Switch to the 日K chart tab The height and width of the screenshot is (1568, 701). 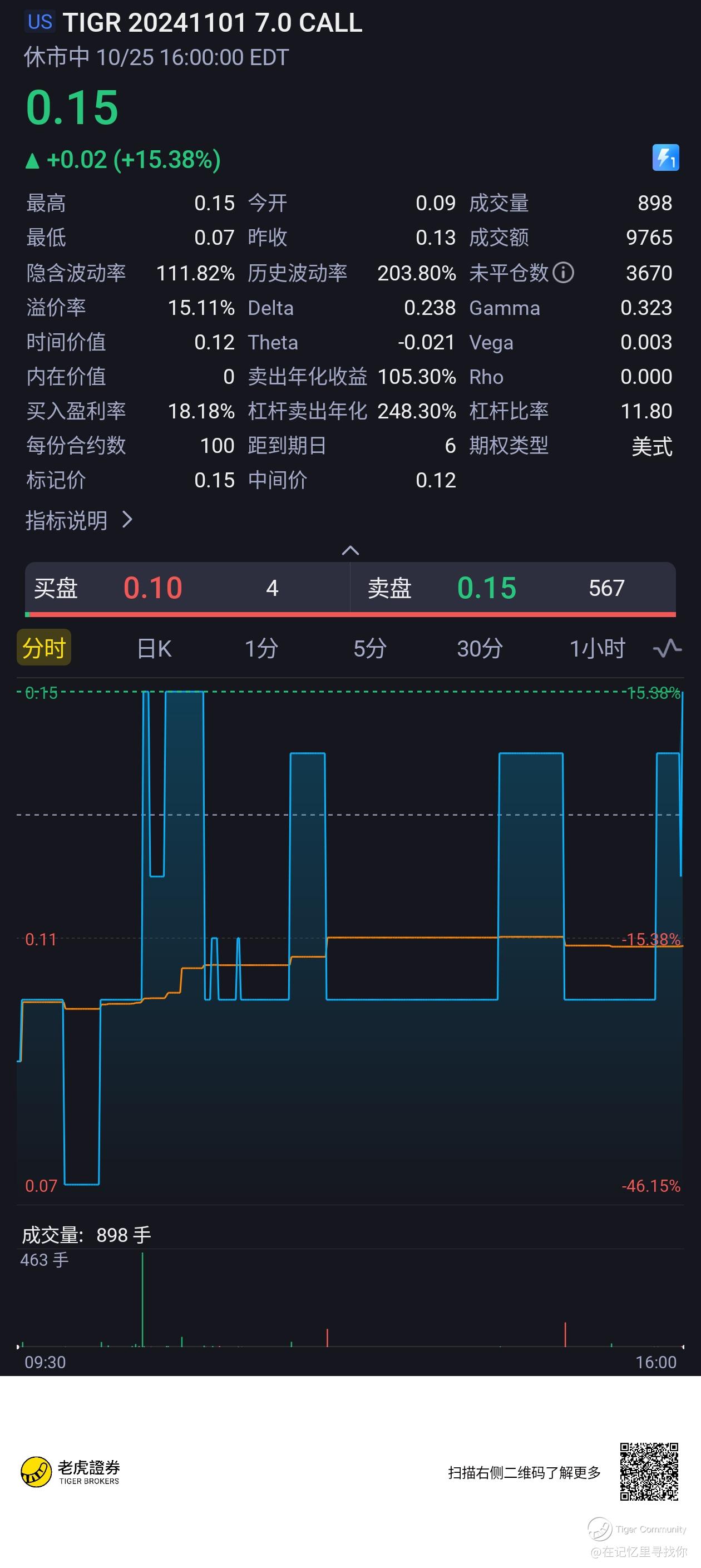(154, 649)
